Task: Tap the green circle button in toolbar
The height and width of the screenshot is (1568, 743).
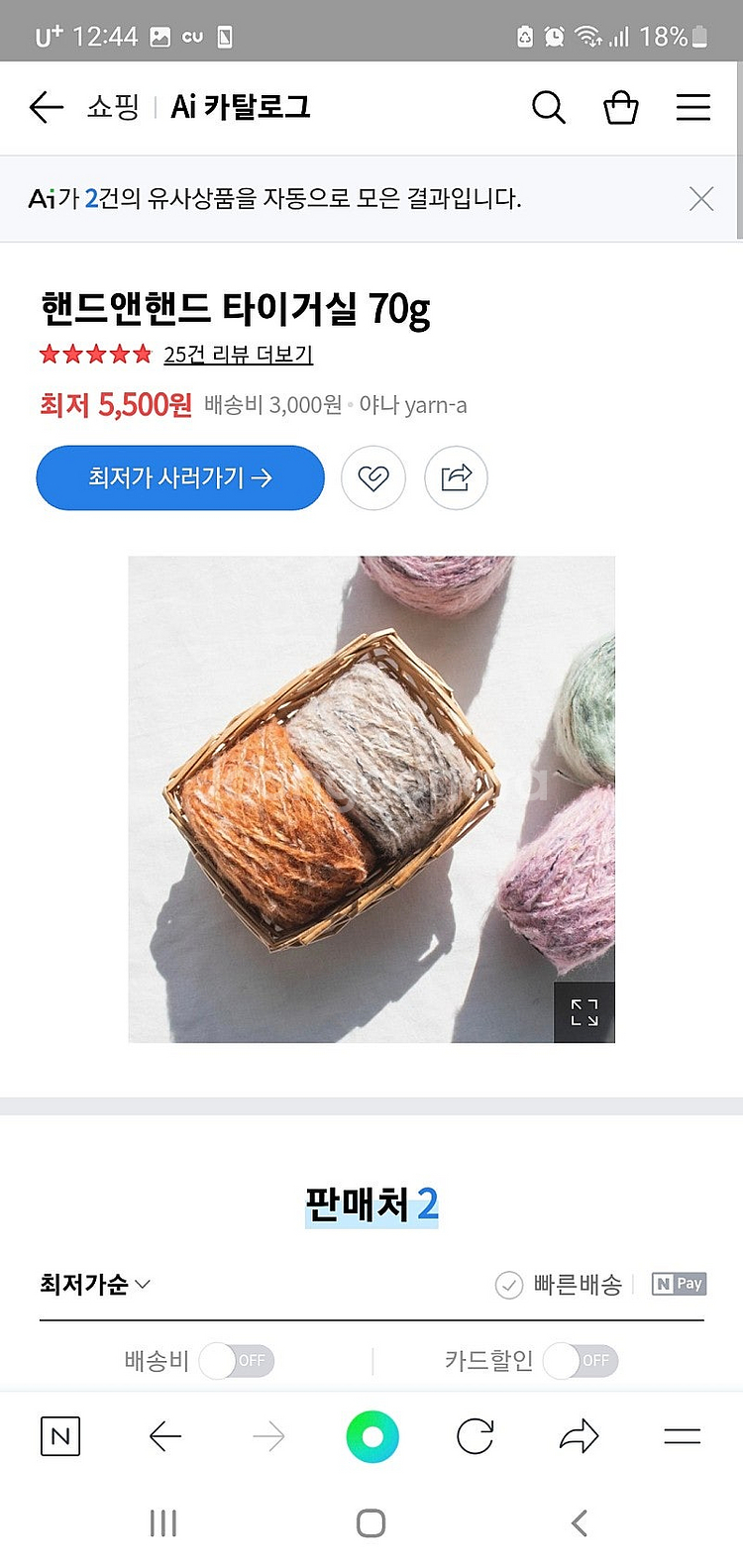Action: click(x=372, y=1436)
